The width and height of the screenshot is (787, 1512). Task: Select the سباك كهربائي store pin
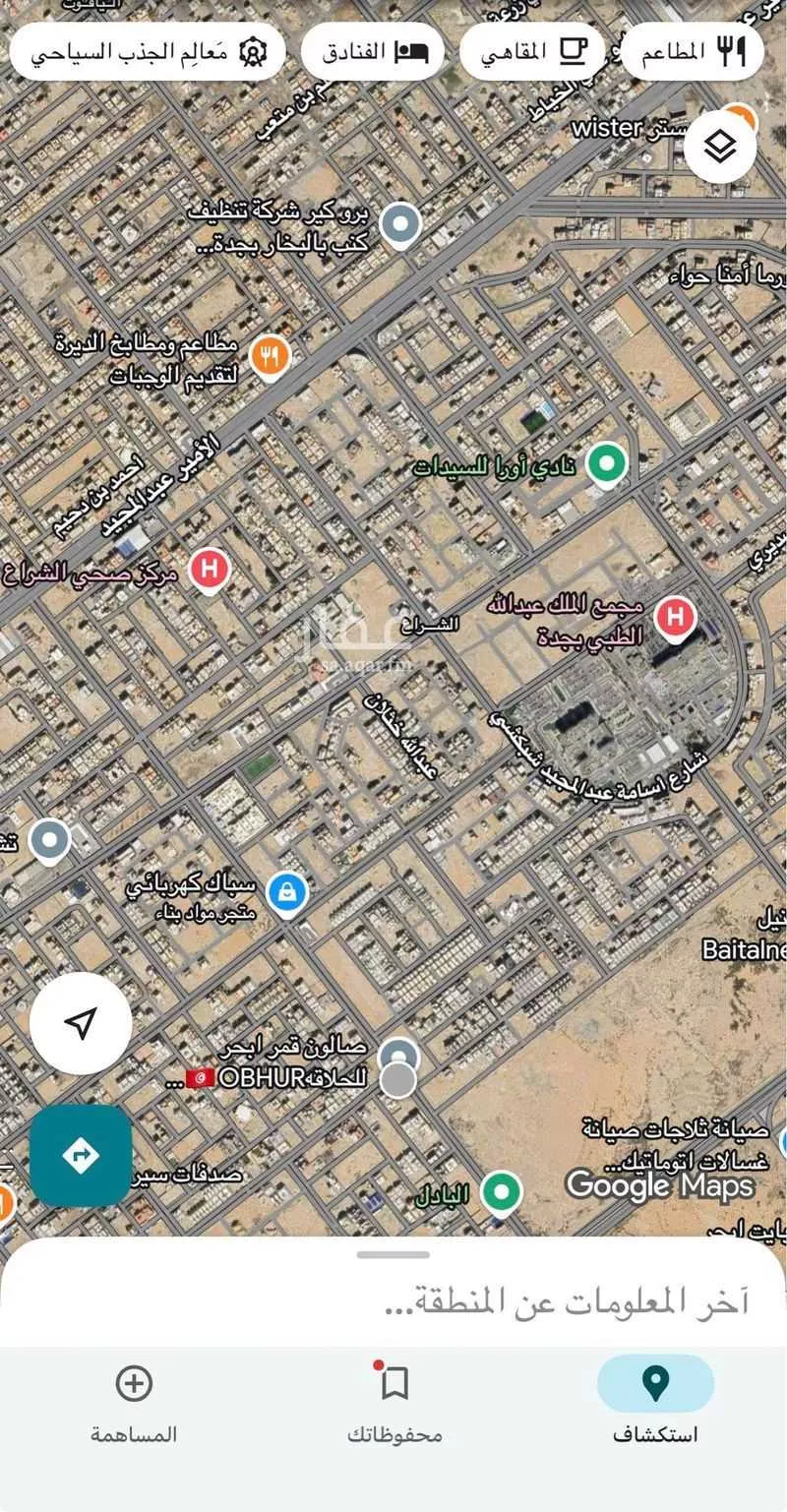(x=286, y=892)
